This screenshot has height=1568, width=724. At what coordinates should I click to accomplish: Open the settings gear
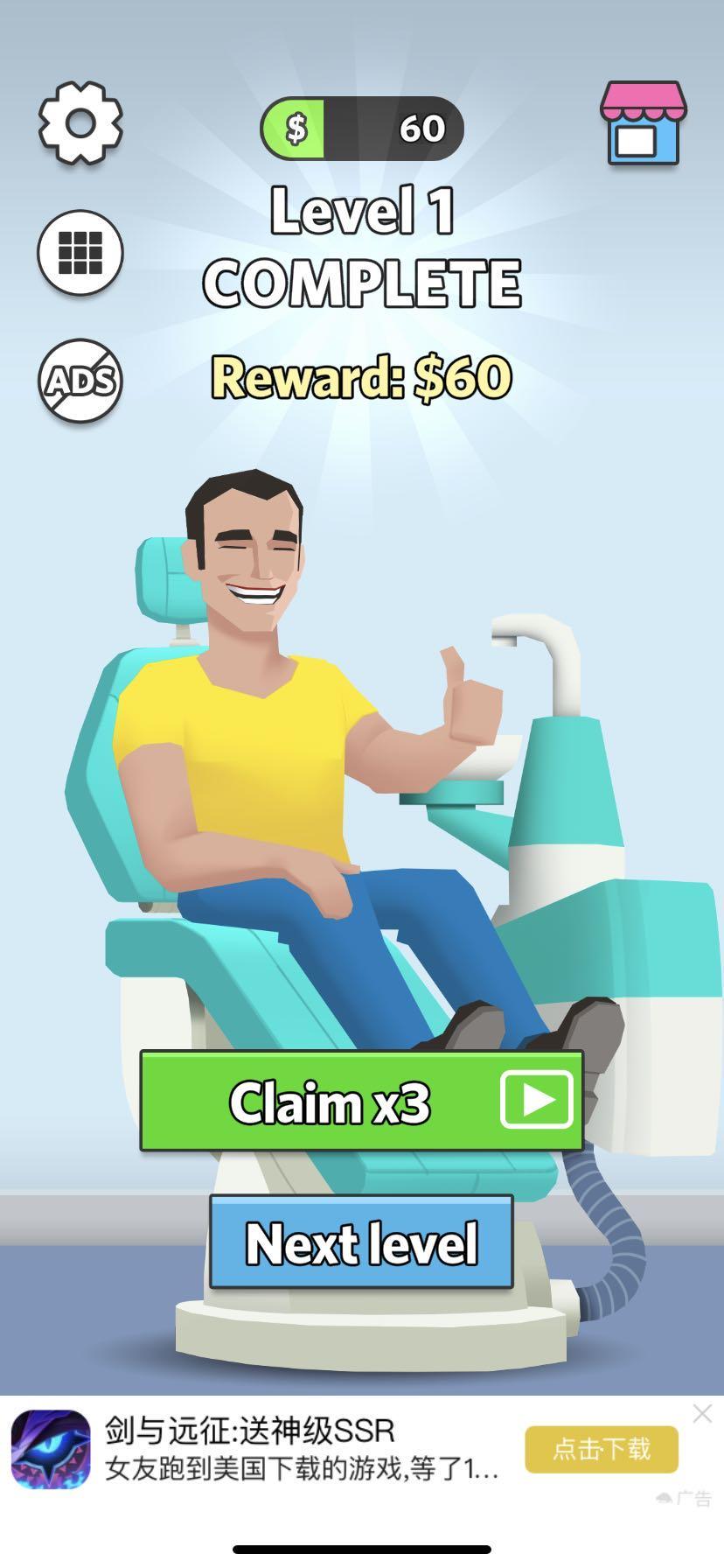pos(80,123)
